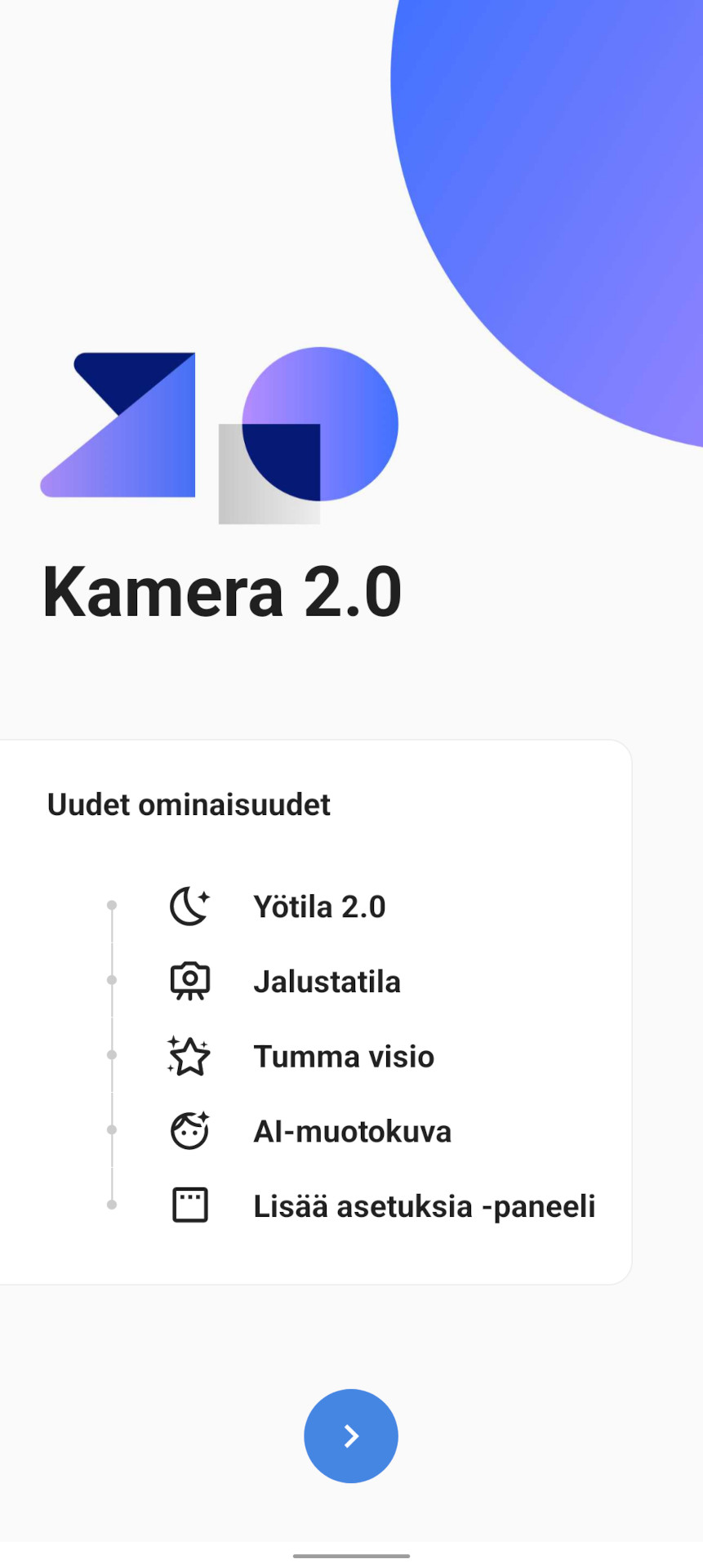703x1568 pixels.
Task: Continue with the blue arrow button
Action: [351, 1436]
